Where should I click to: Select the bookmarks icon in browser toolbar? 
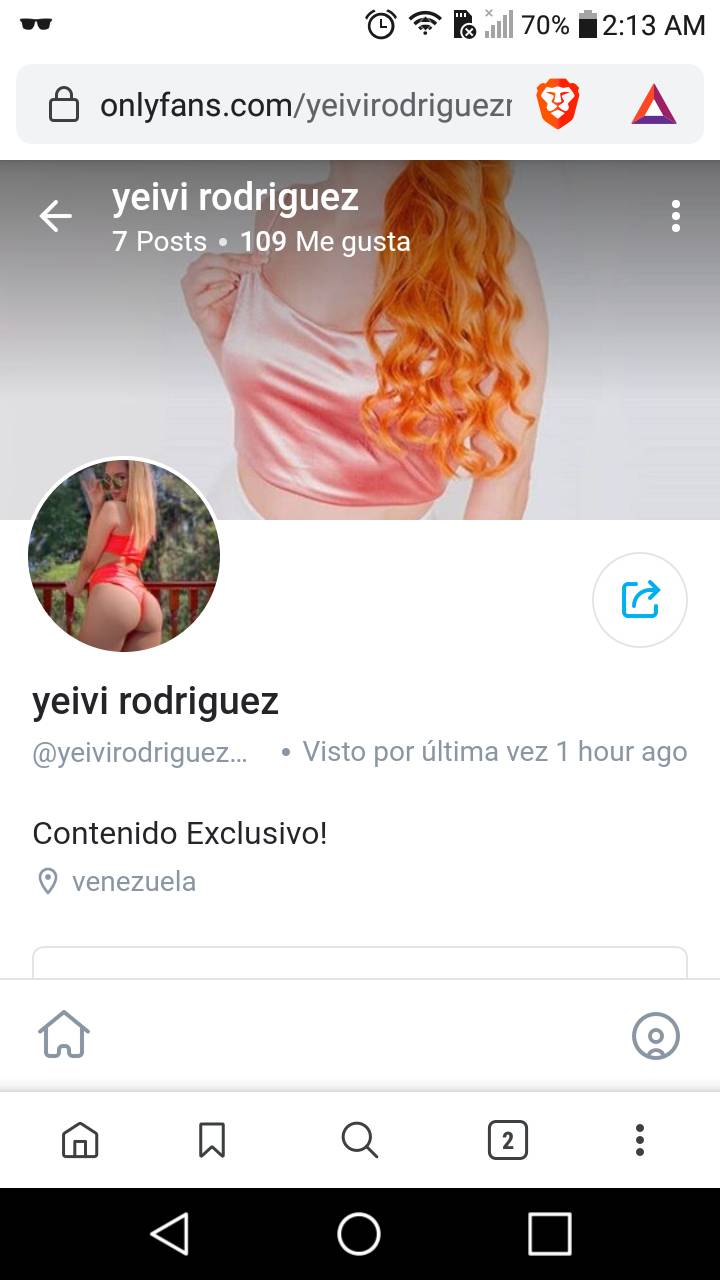coord(212,1139)
